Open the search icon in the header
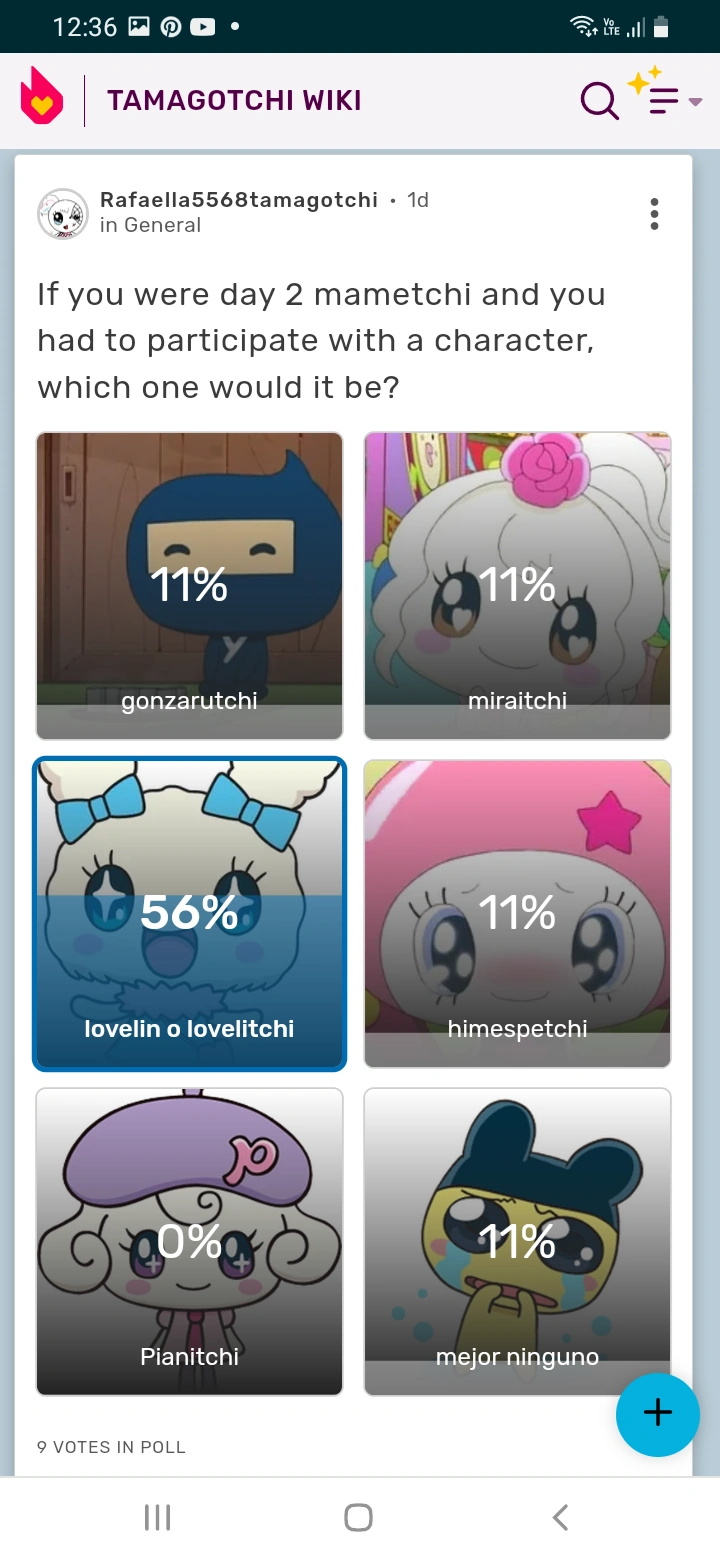This screenshot has height=1560, width=720. coord(599,100)
